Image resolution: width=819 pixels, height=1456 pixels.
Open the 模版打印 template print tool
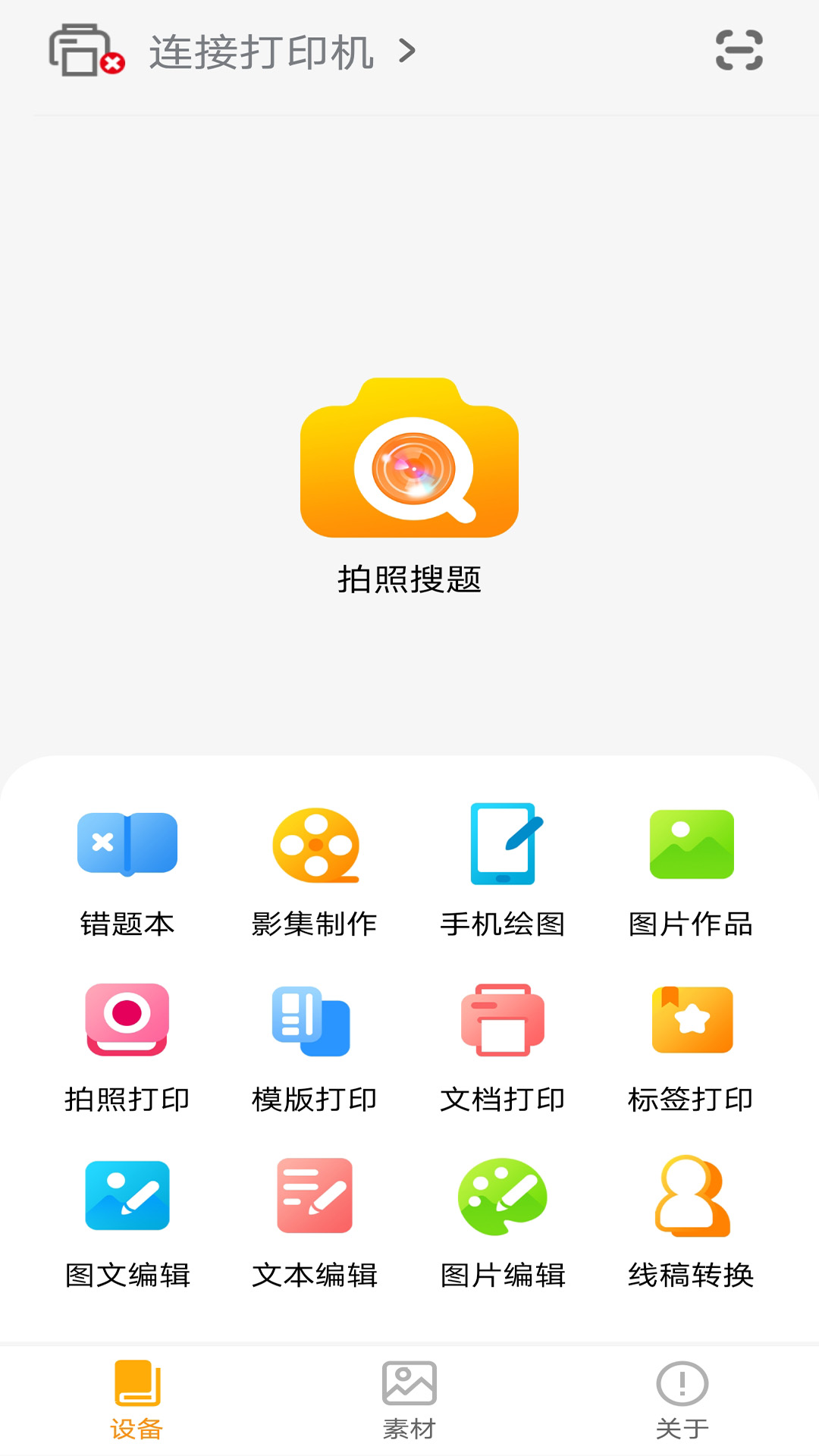click(x=314, y=1046)
